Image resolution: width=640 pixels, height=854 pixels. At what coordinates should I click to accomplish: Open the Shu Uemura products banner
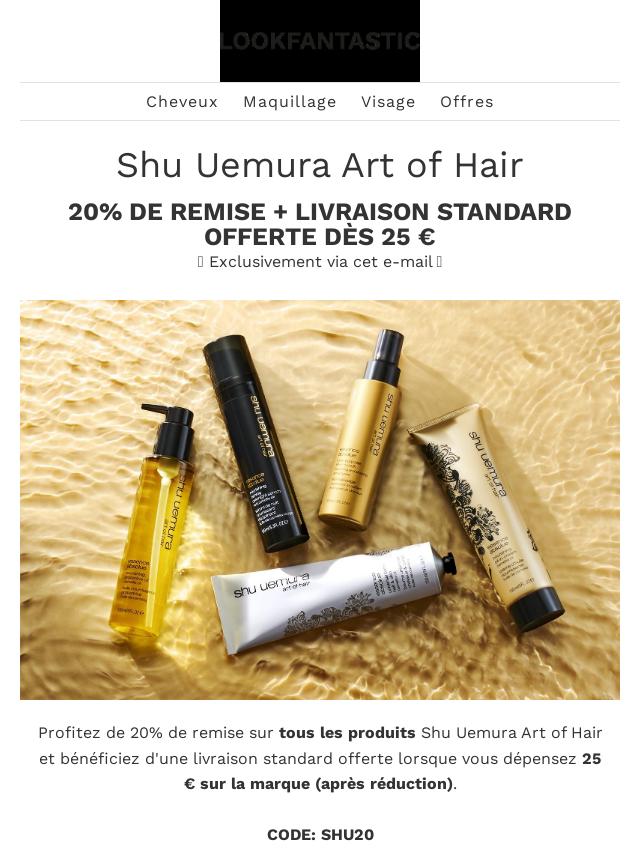(320, 499)
